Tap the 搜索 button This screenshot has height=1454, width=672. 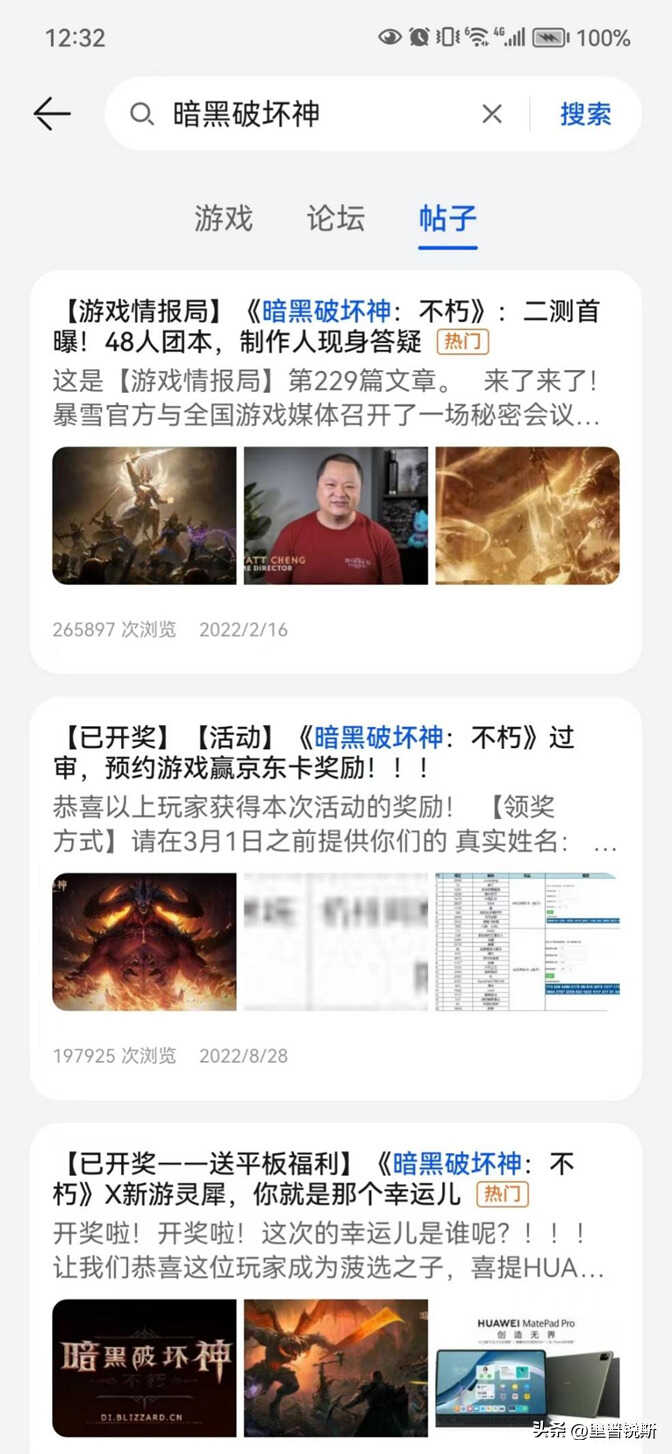[585, 114]
